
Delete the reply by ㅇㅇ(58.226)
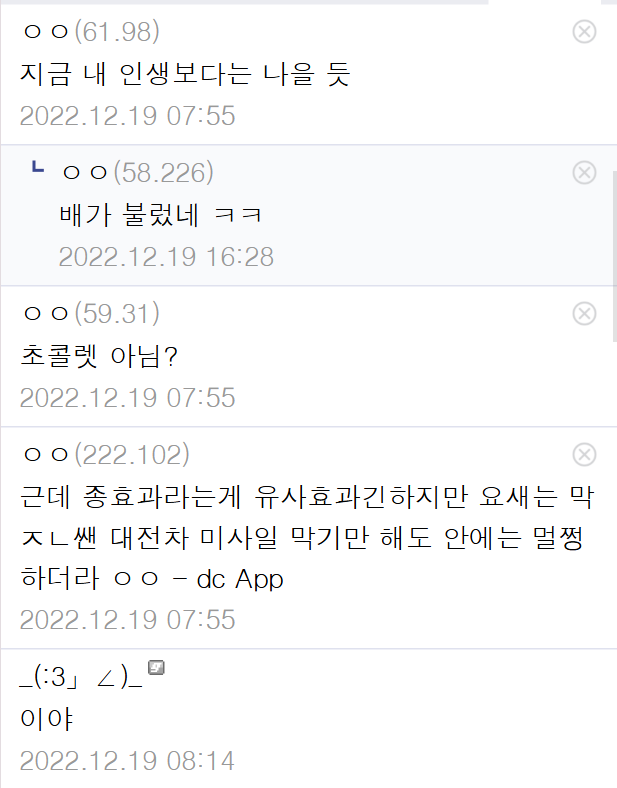click(x=584, y=173)
